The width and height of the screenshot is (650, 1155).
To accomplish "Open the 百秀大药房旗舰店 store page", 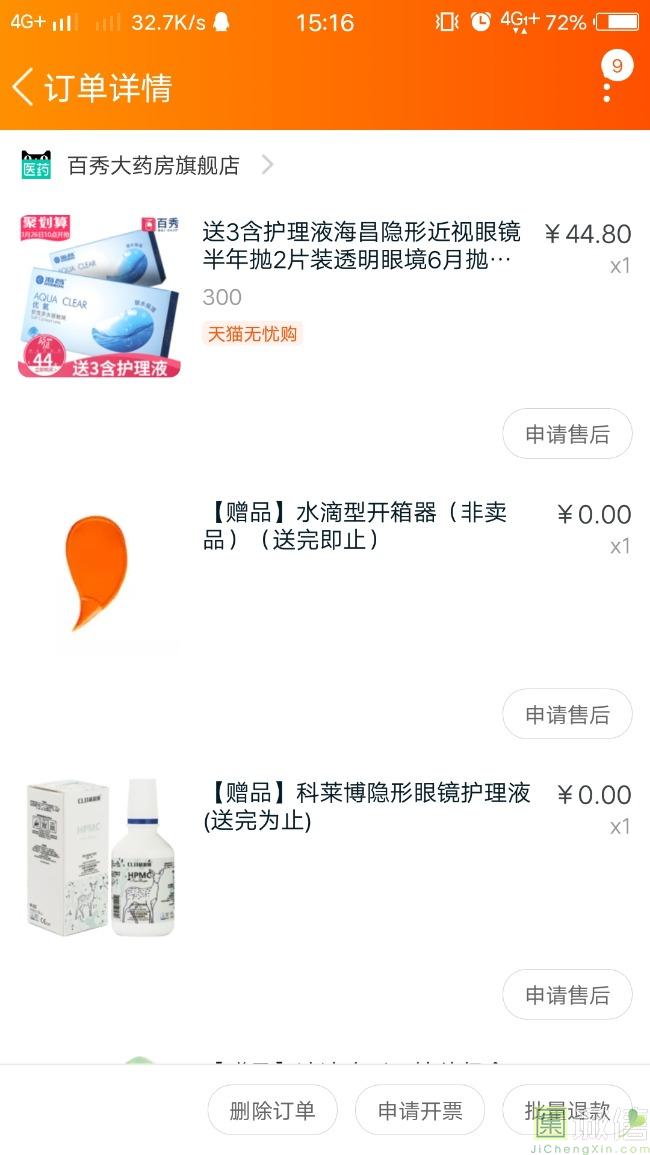I will point(153,165).
